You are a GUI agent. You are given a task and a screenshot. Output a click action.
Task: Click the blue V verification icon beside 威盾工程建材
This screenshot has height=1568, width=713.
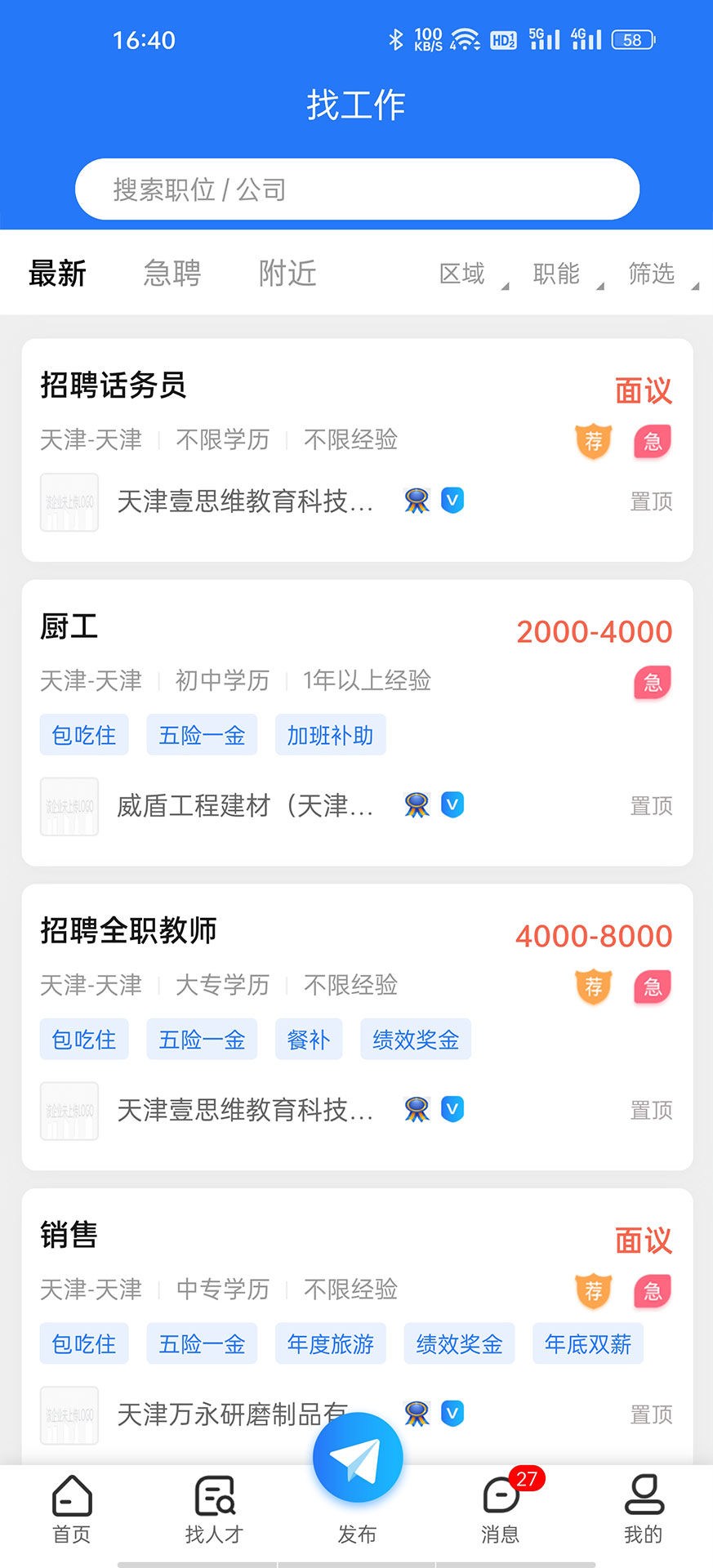coord(452,805)
